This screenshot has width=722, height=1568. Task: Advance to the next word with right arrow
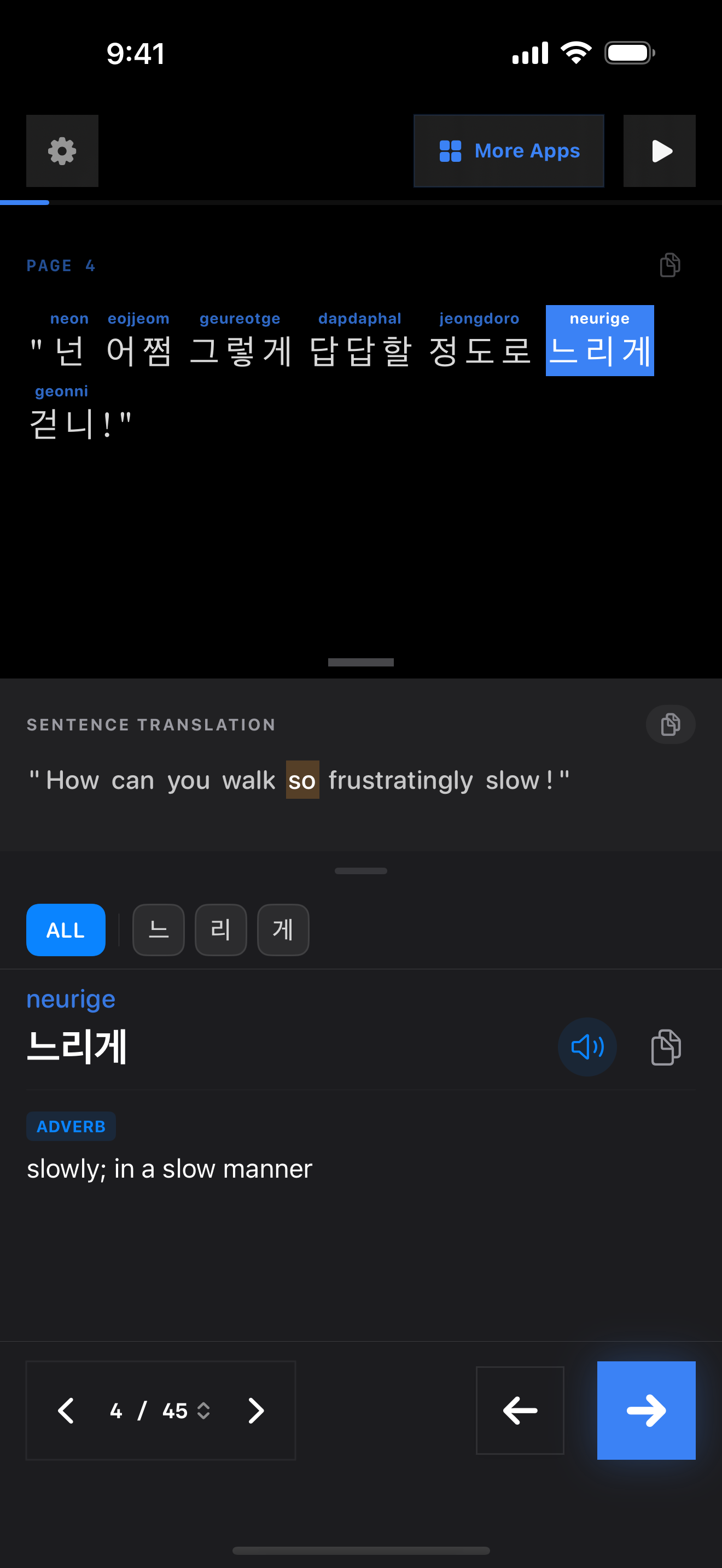click(x=646, y=1411)
